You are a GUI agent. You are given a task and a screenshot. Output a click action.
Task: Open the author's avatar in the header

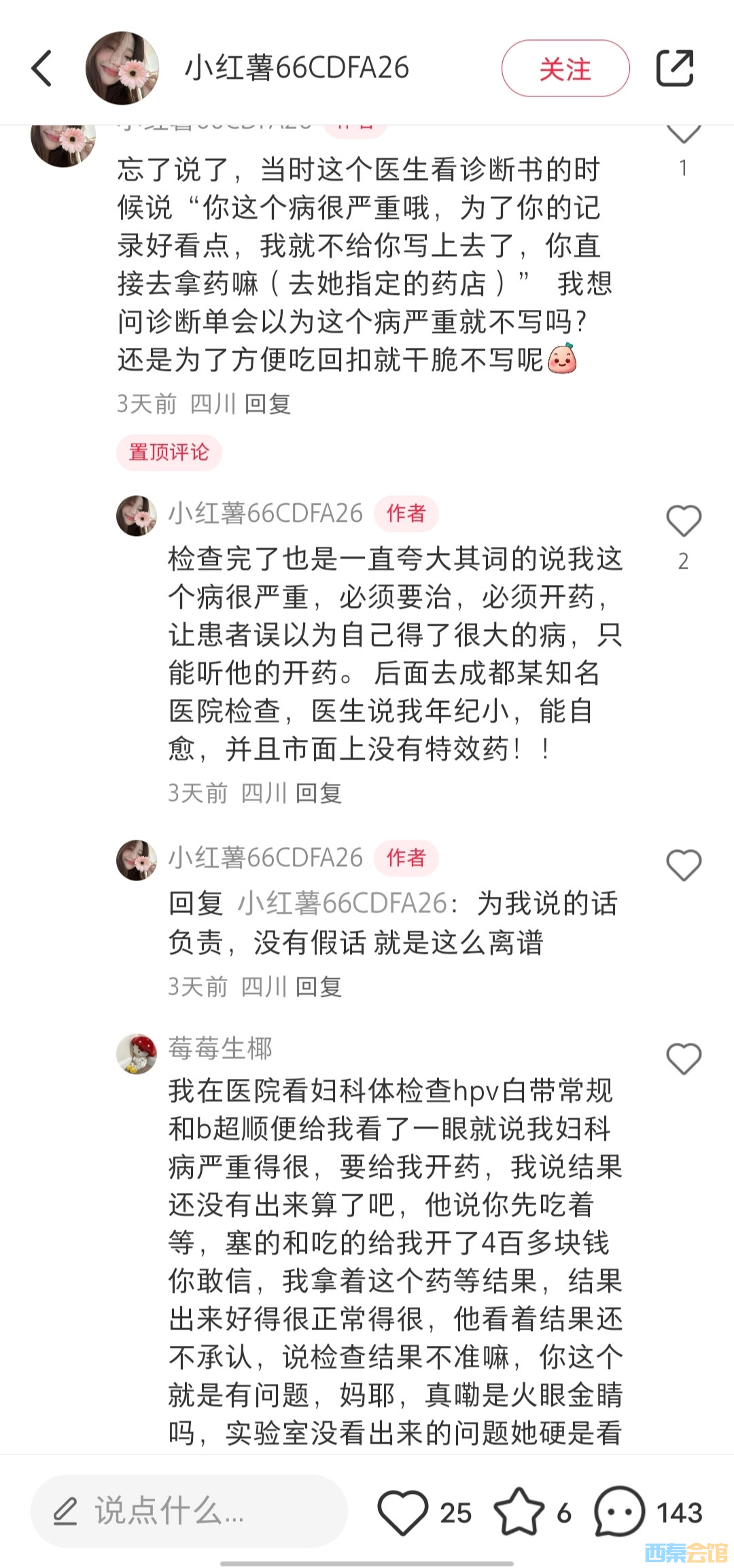[122, 68]
